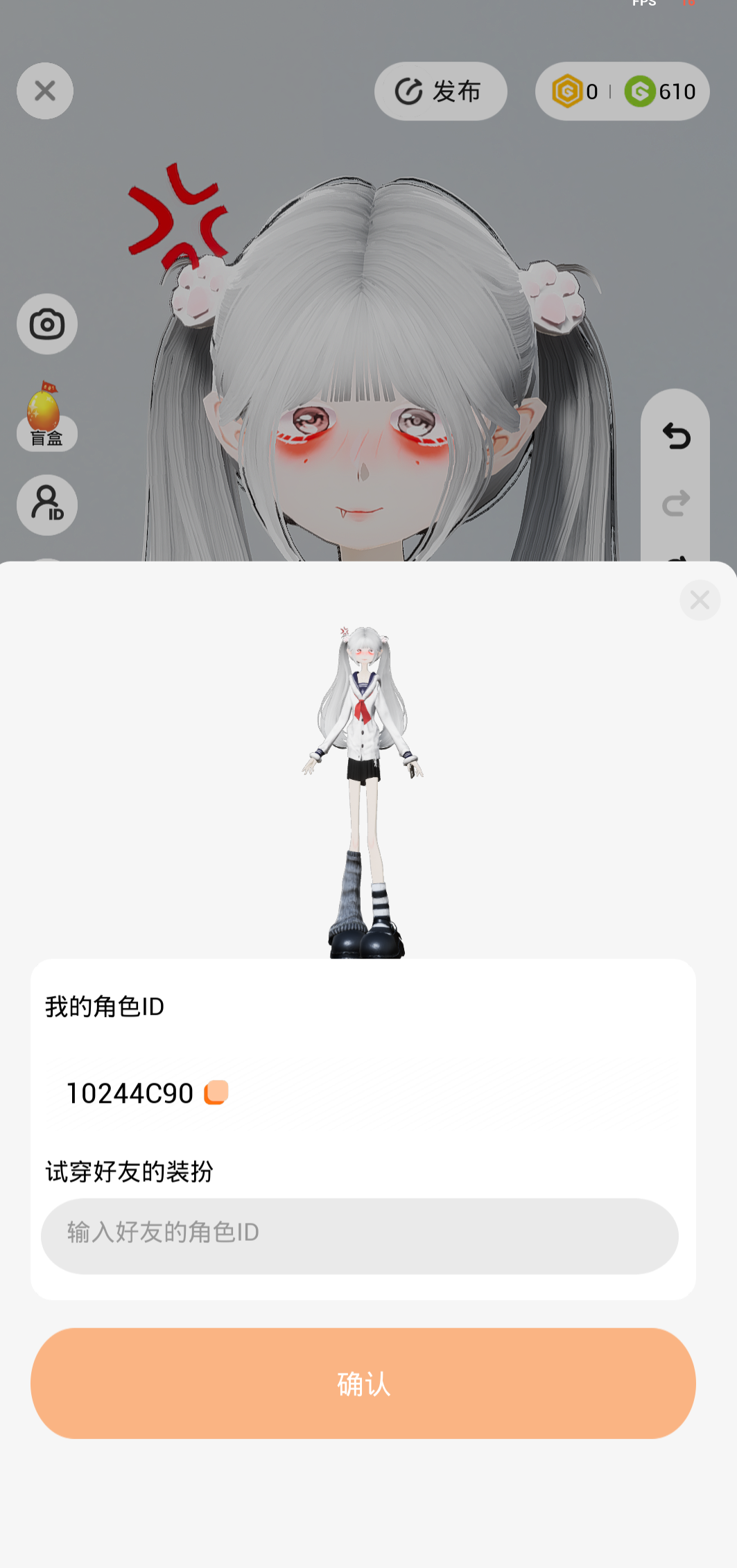The image size is (737, 1568).
Task: Dismiss the character ID panel
Action: tap(700, 600)
